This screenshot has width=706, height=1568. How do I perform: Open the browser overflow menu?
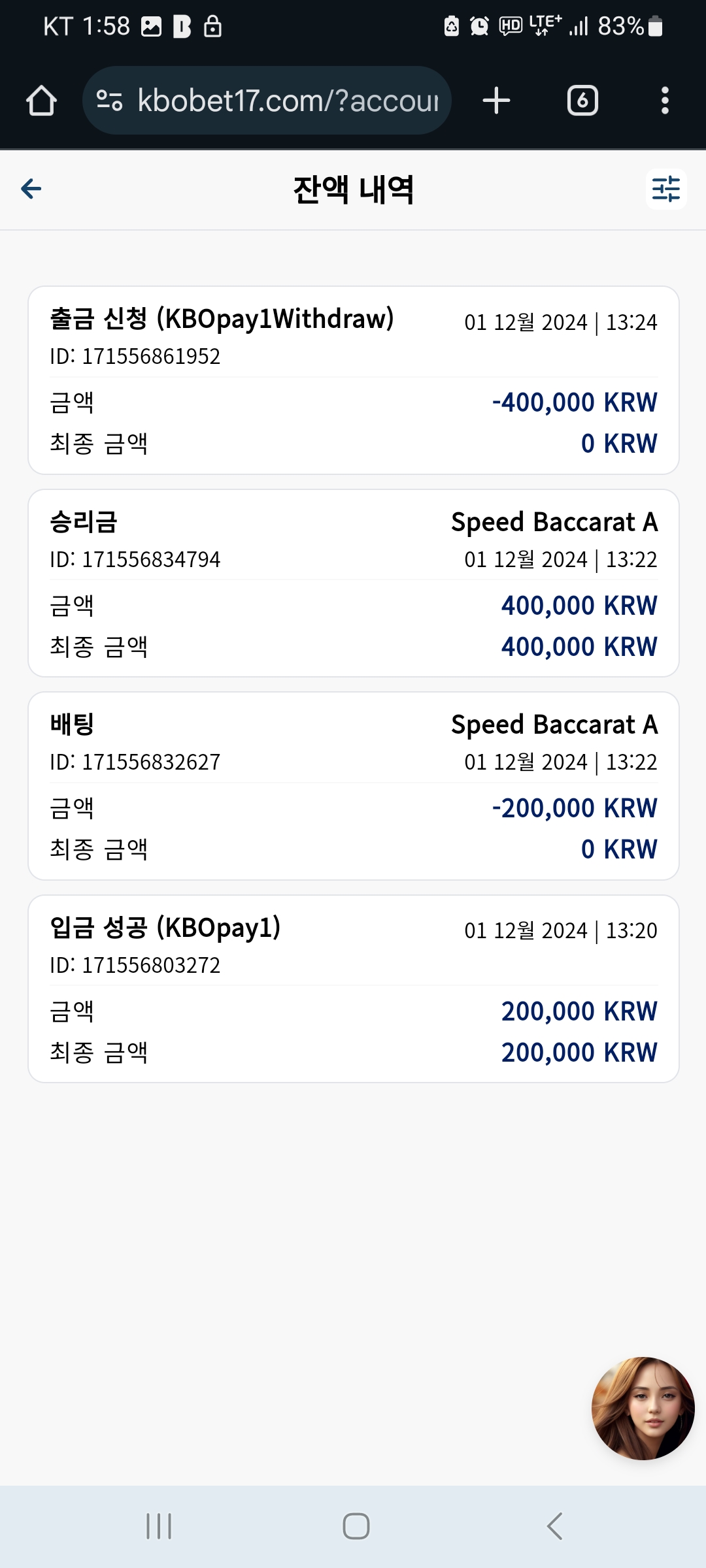665,101
